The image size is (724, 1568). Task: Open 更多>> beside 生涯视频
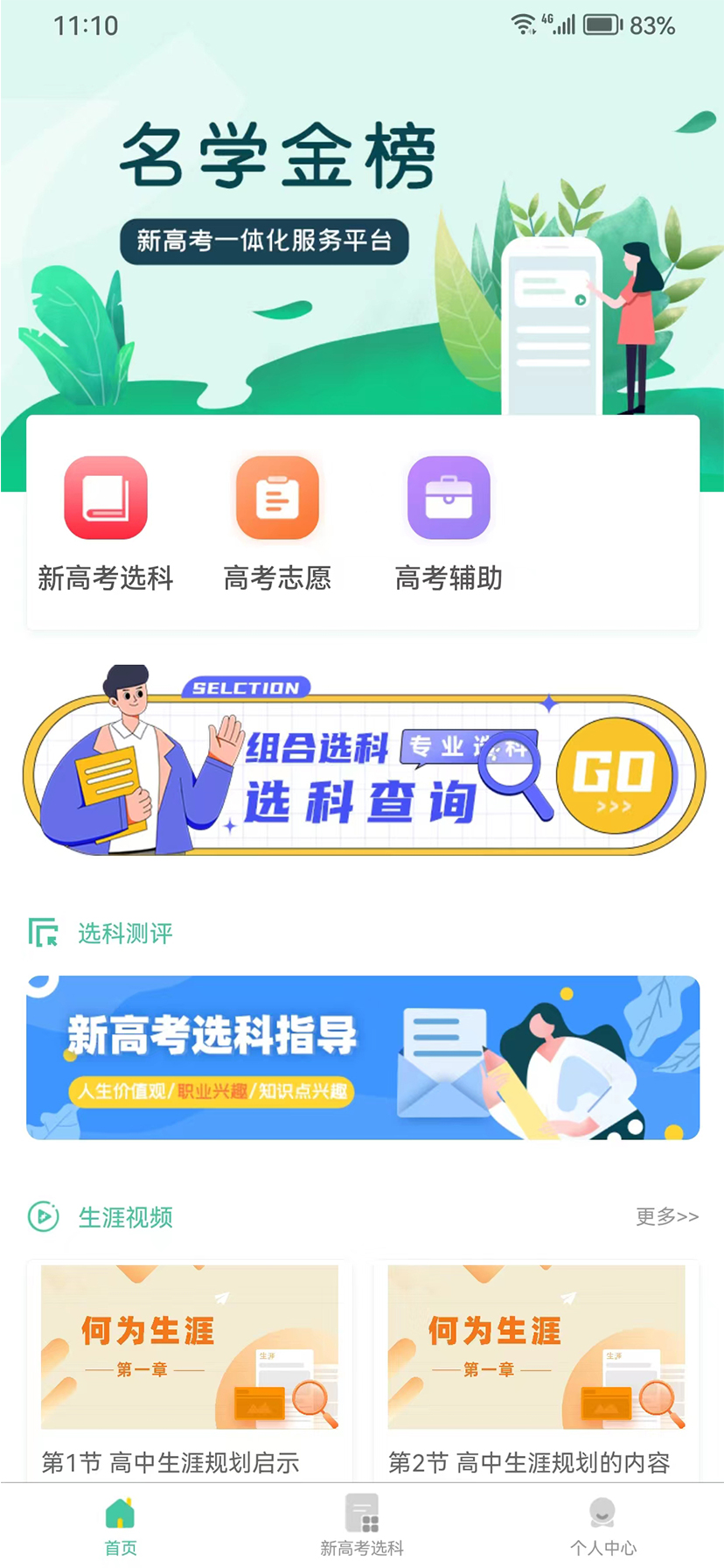point(666,1217)
